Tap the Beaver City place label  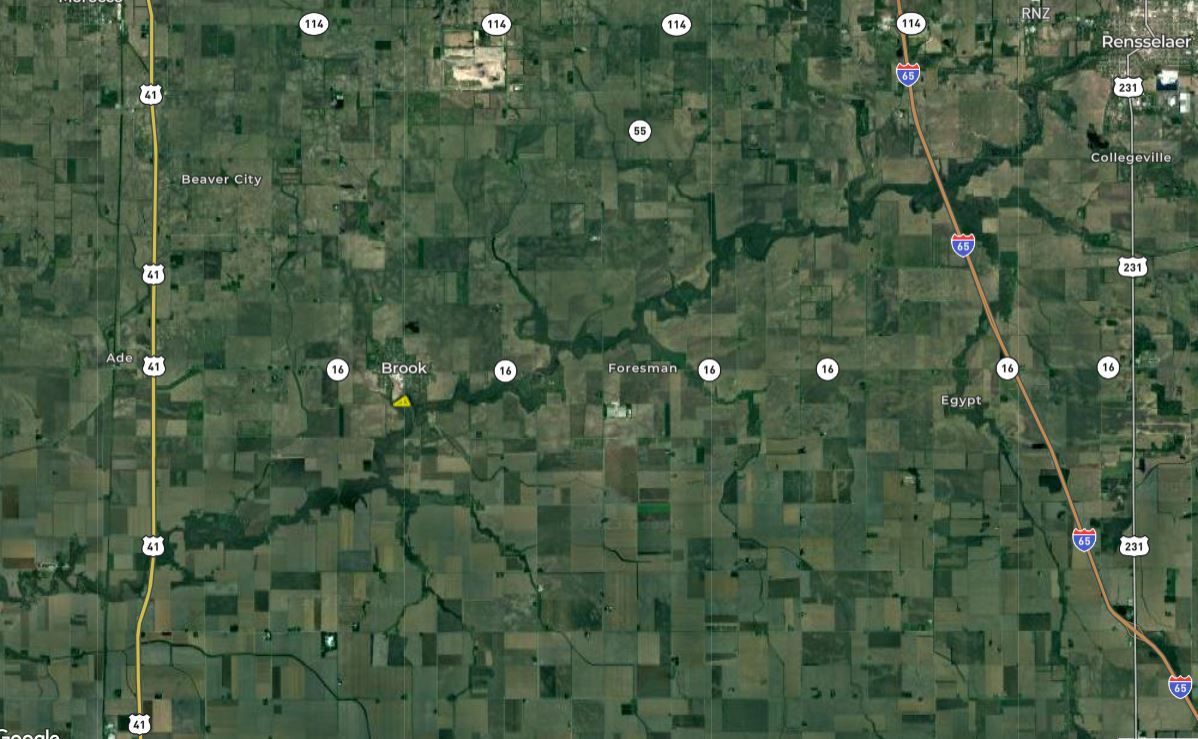coord(221,180)
